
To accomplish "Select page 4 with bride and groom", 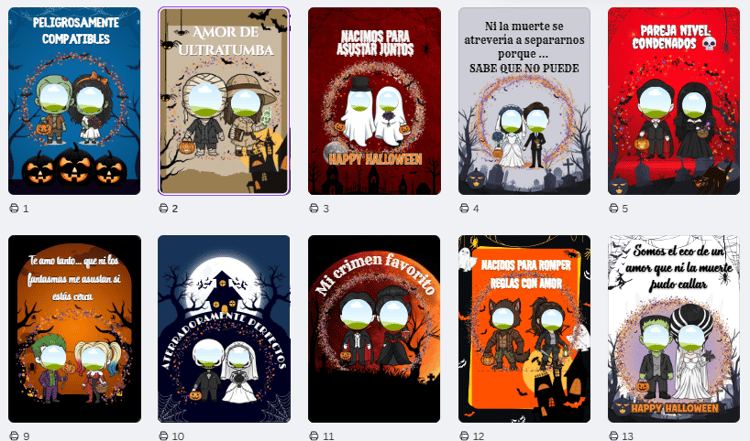I will [524, 101].
